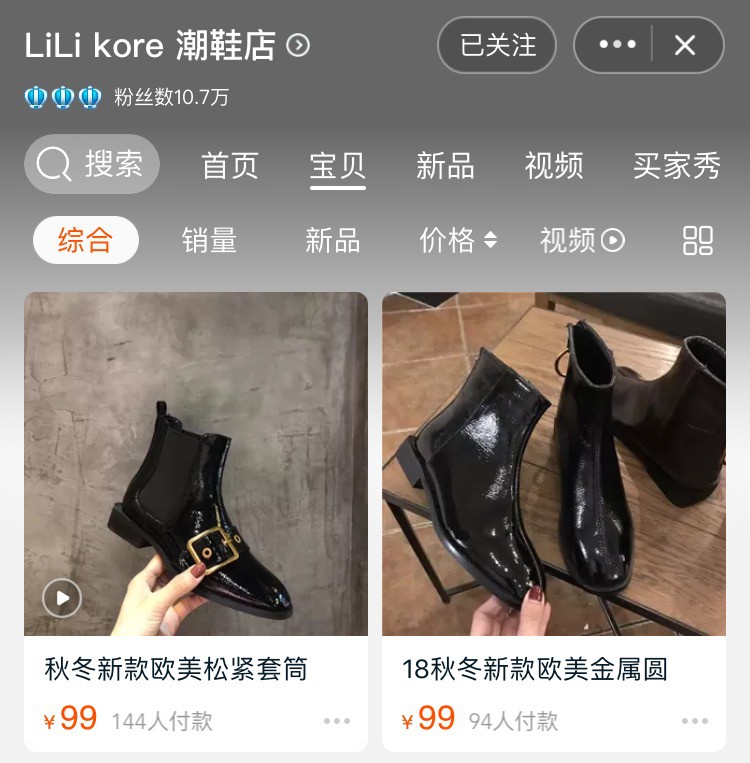Close the shop mini program
Screen dimensions: 750x763
click(685, 45)
